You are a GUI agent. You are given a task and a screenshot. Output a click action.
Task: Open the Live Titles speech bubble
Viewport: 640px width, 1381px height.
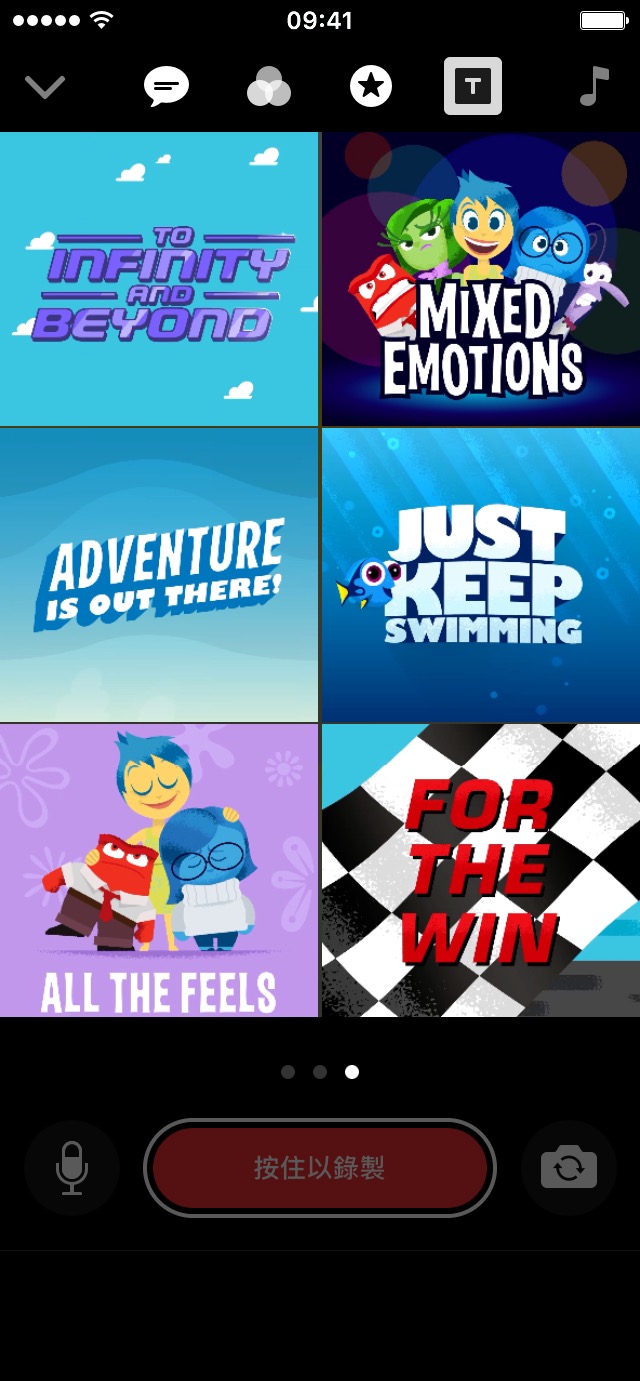click(x=166, y=87)
